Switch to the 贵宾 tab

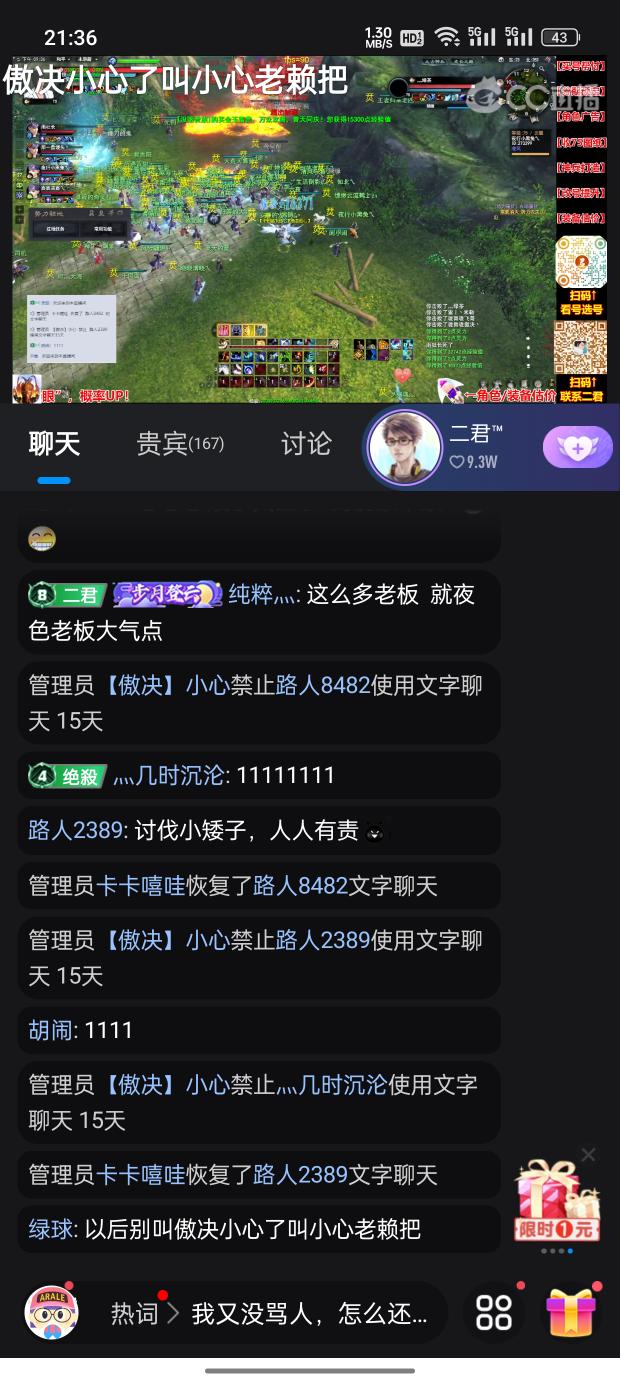179,444
